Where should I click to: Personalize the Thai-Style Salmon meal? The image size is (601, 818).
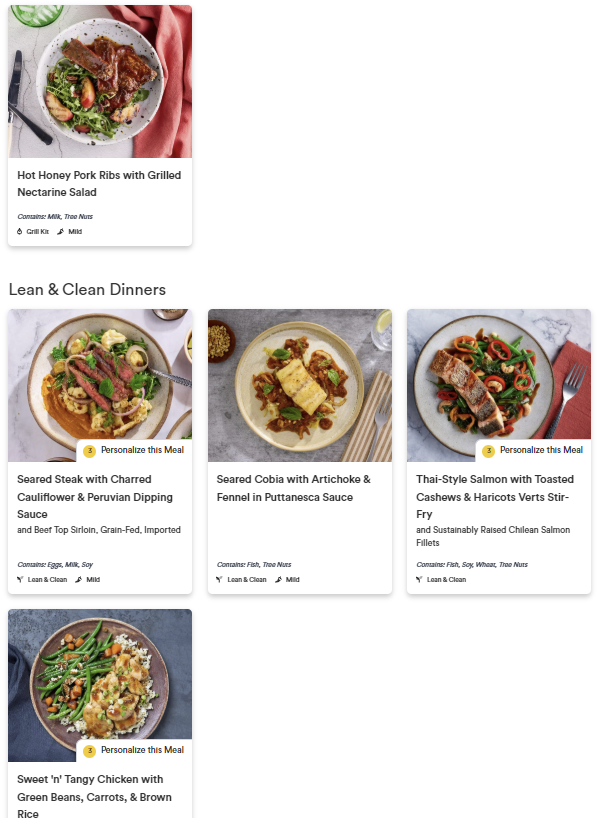(x=533, y=450)
